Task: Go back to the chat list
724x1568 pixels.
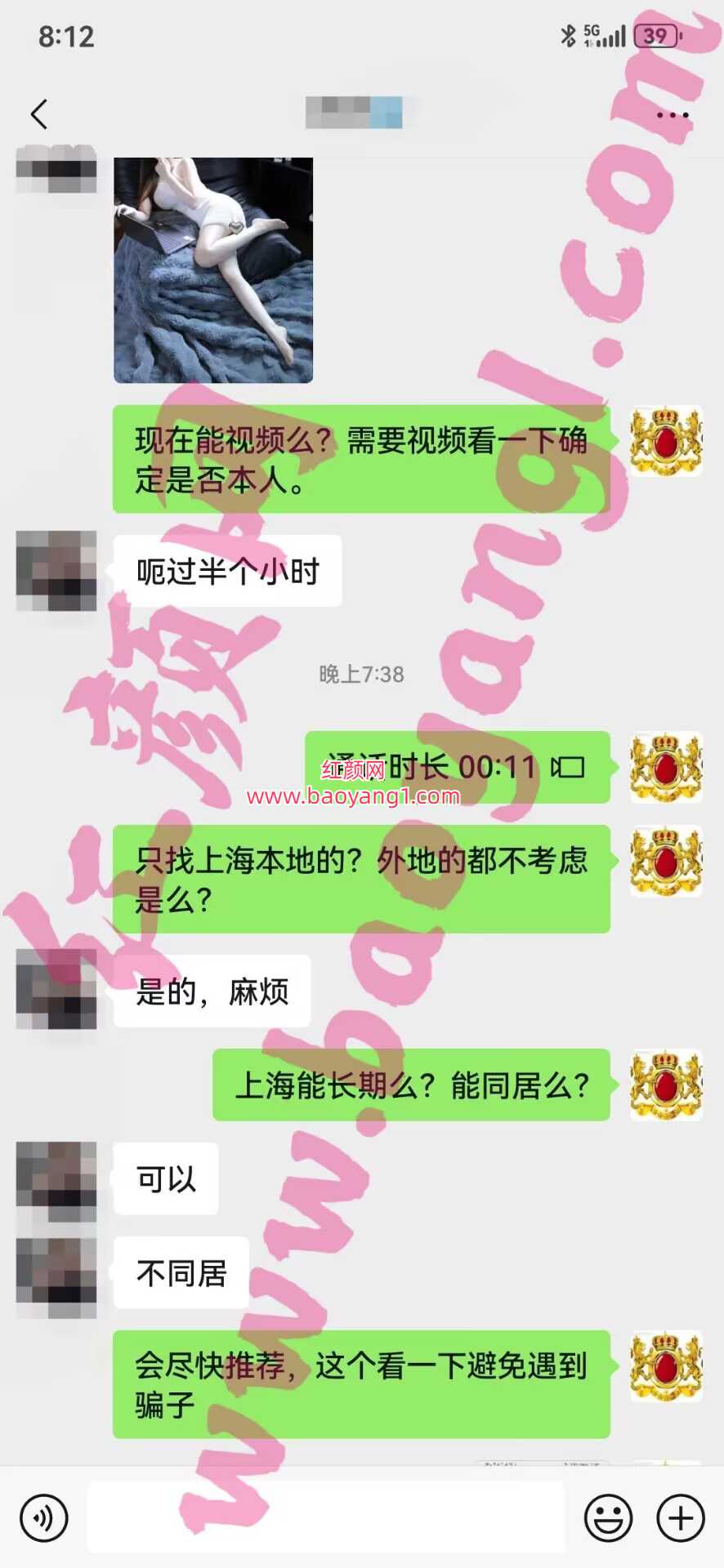Action: pyautogui.click(x=38, y=114)
